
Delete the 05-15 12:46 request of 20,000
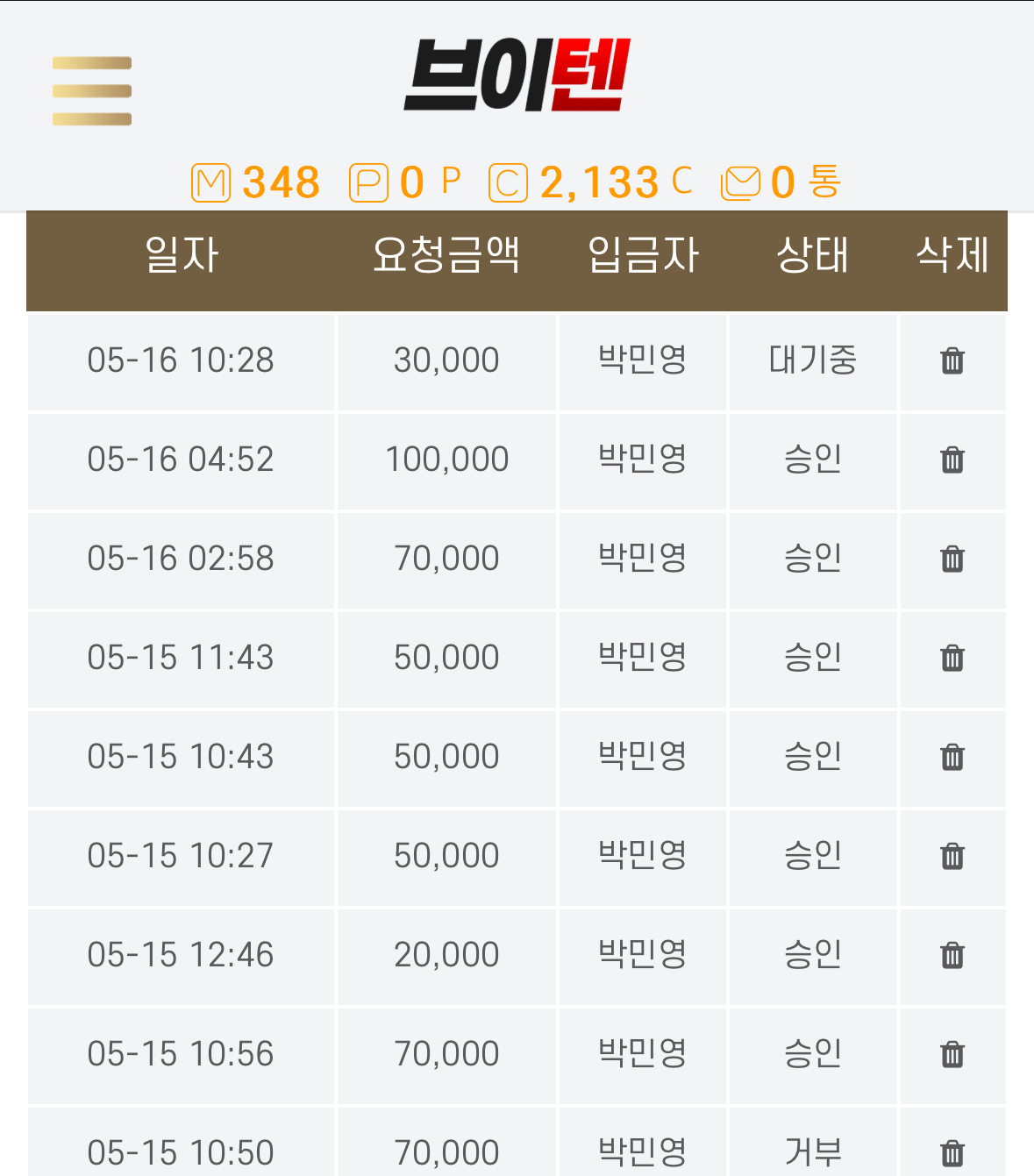click(952, 955)
